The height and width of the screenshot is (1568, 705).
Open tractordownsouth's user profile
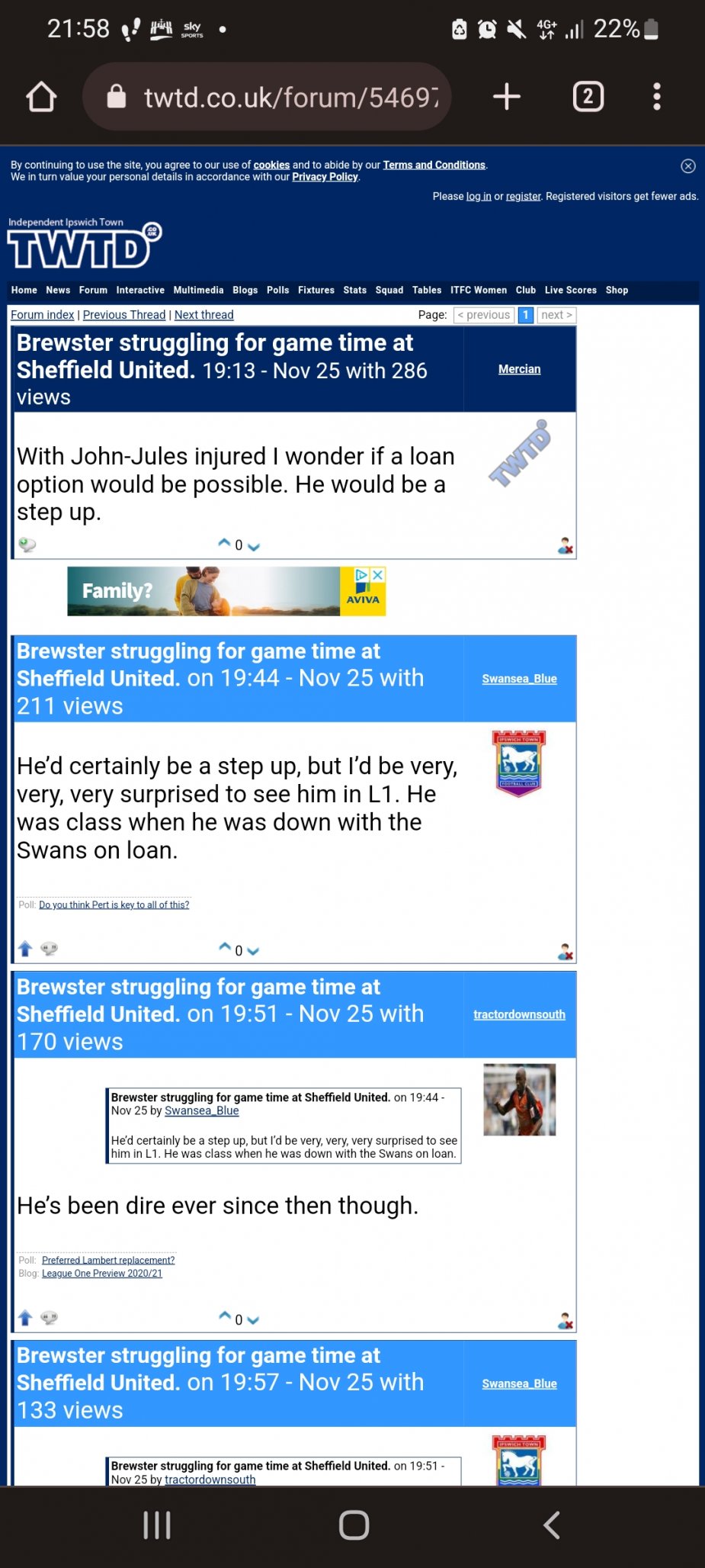pos(519,1014)
